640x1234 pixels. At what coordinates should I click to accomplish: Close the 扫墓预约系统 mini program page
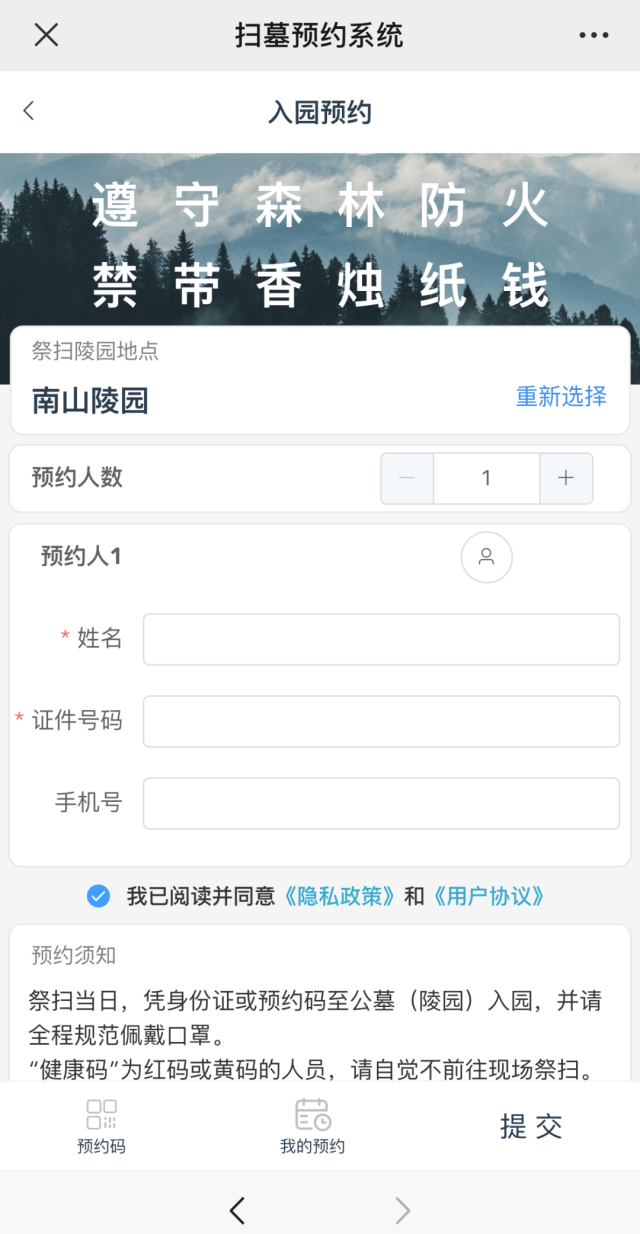point(46,35)
